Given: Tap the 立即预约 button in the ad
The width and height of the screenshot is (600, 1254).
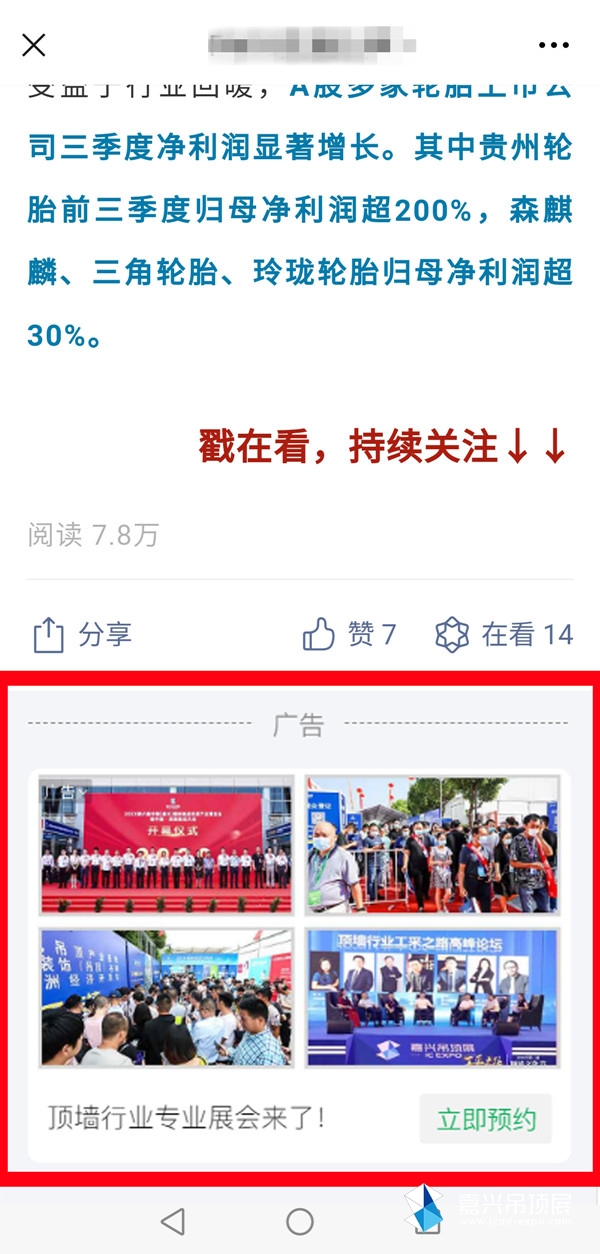Looking at the screenshot, I should tap(486, 1119).
